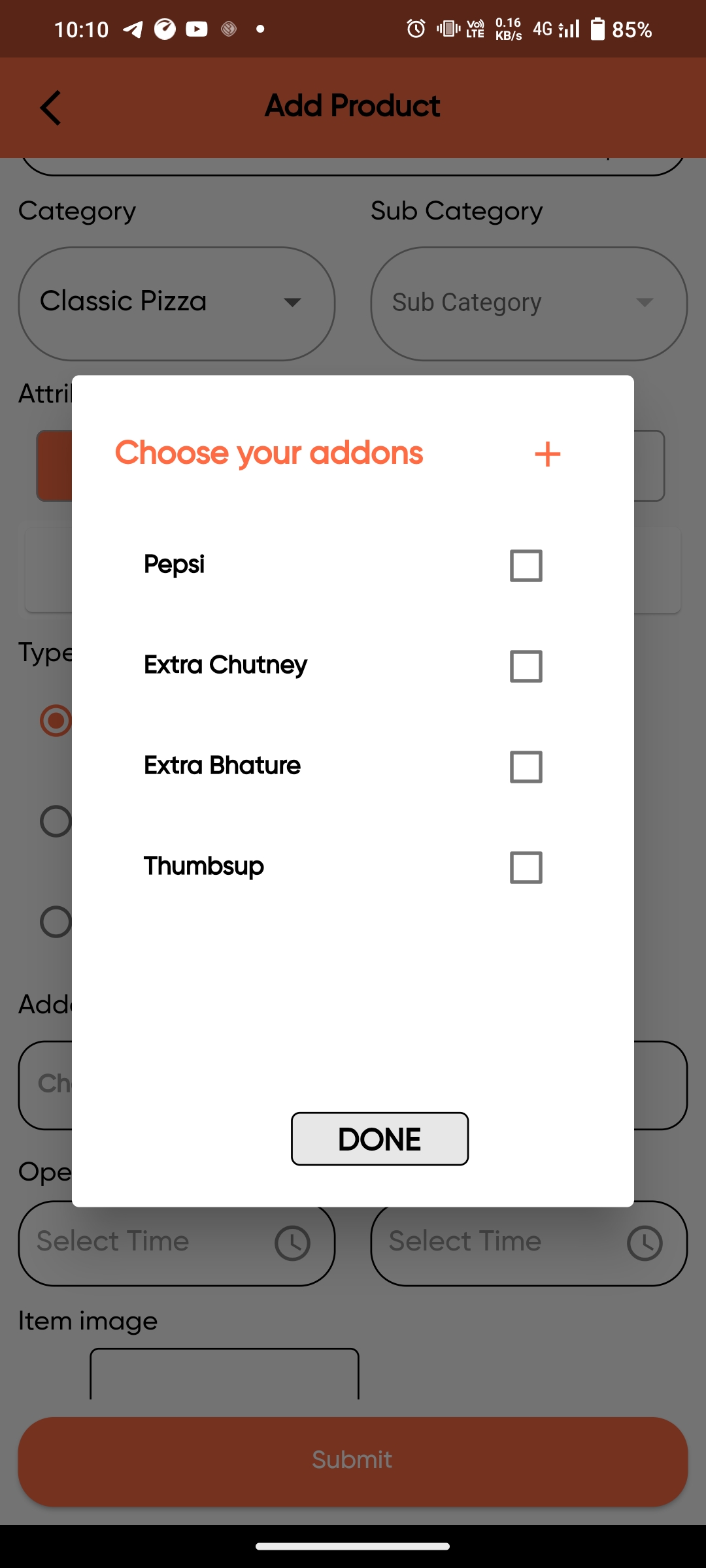Viewport: 706px width, 1568px height.
Task: Check the Pepsi addon box
Action: coord(526,565)
